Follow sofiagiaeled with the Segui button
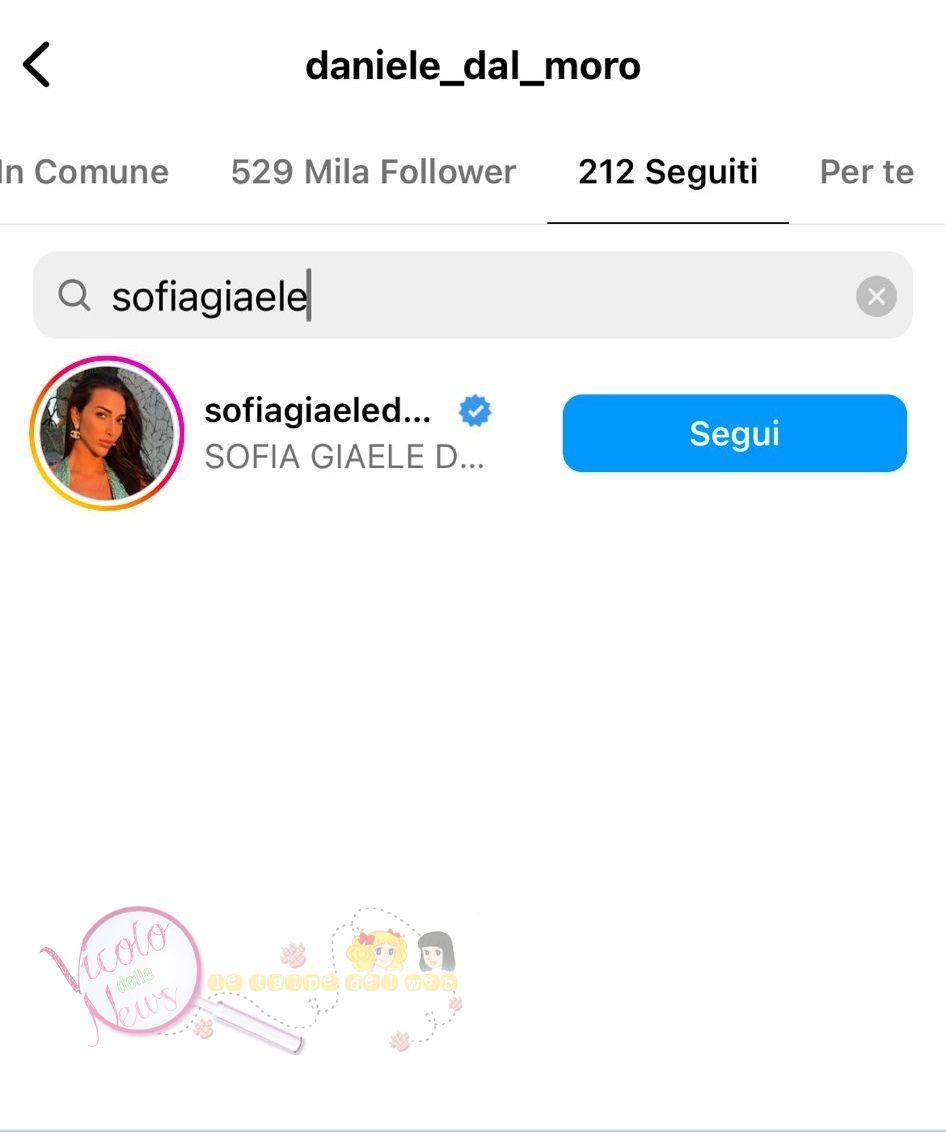The width and height of the screenshot is (946, 1132). (734, 433)
